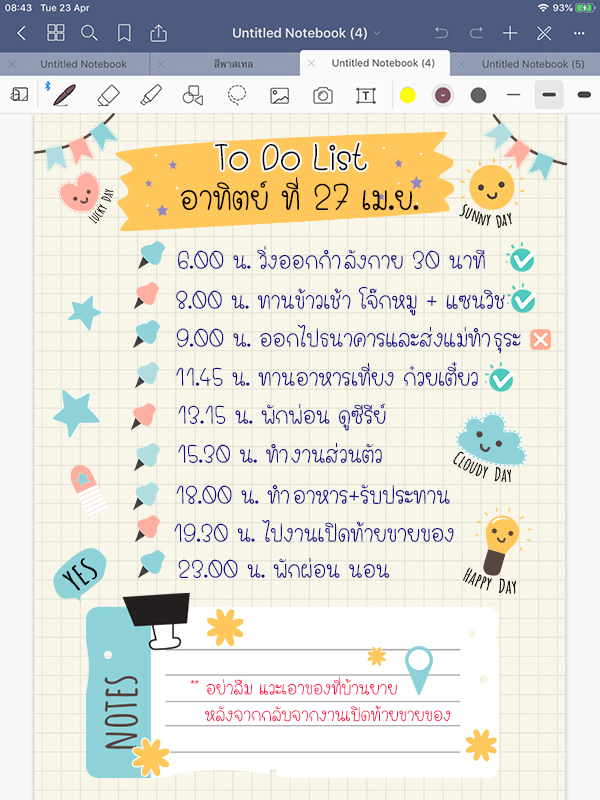Redo the last undone action
Screen dimensions: 600x800
[x=476, y=33]
